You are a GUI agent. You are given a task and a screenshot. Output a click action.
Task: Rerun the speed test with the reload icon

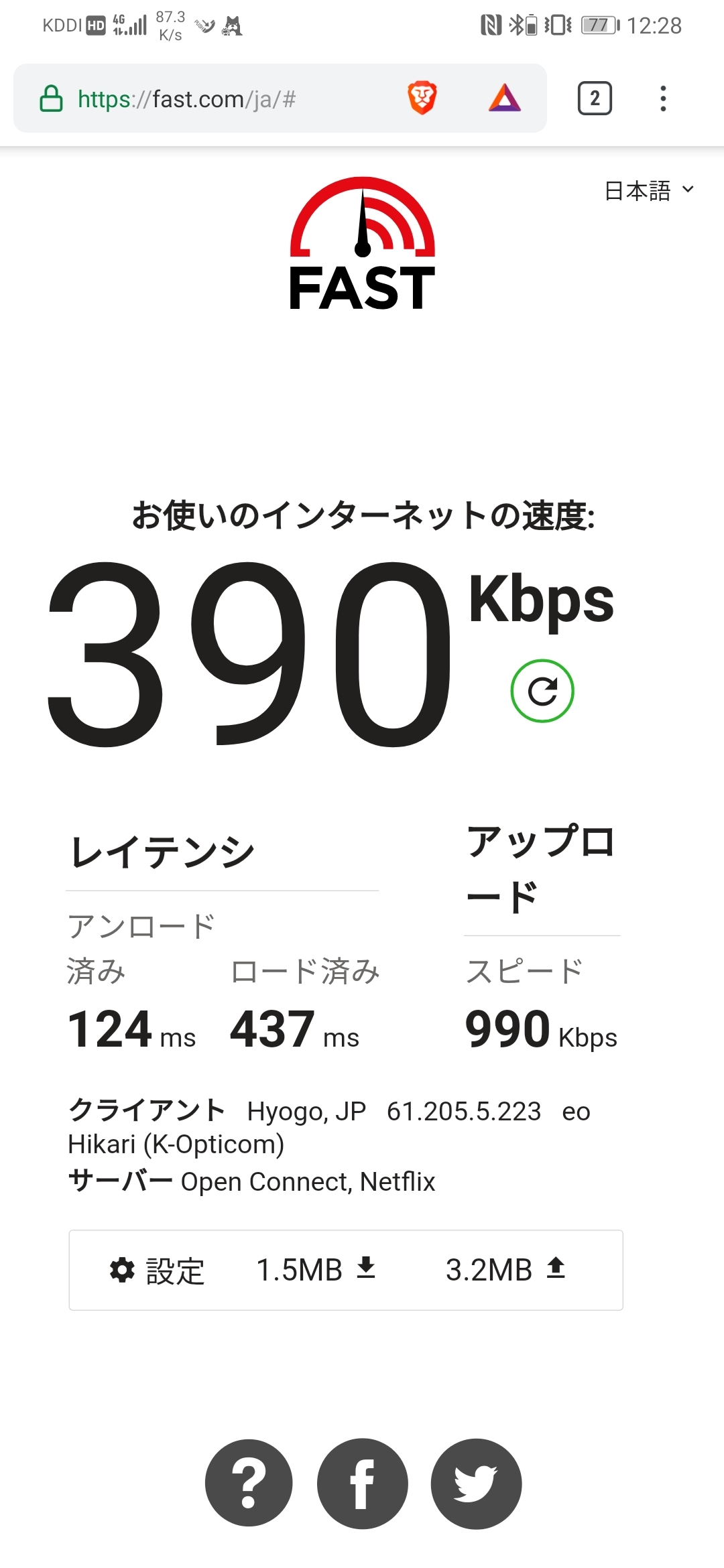click(x=542, y=691)
